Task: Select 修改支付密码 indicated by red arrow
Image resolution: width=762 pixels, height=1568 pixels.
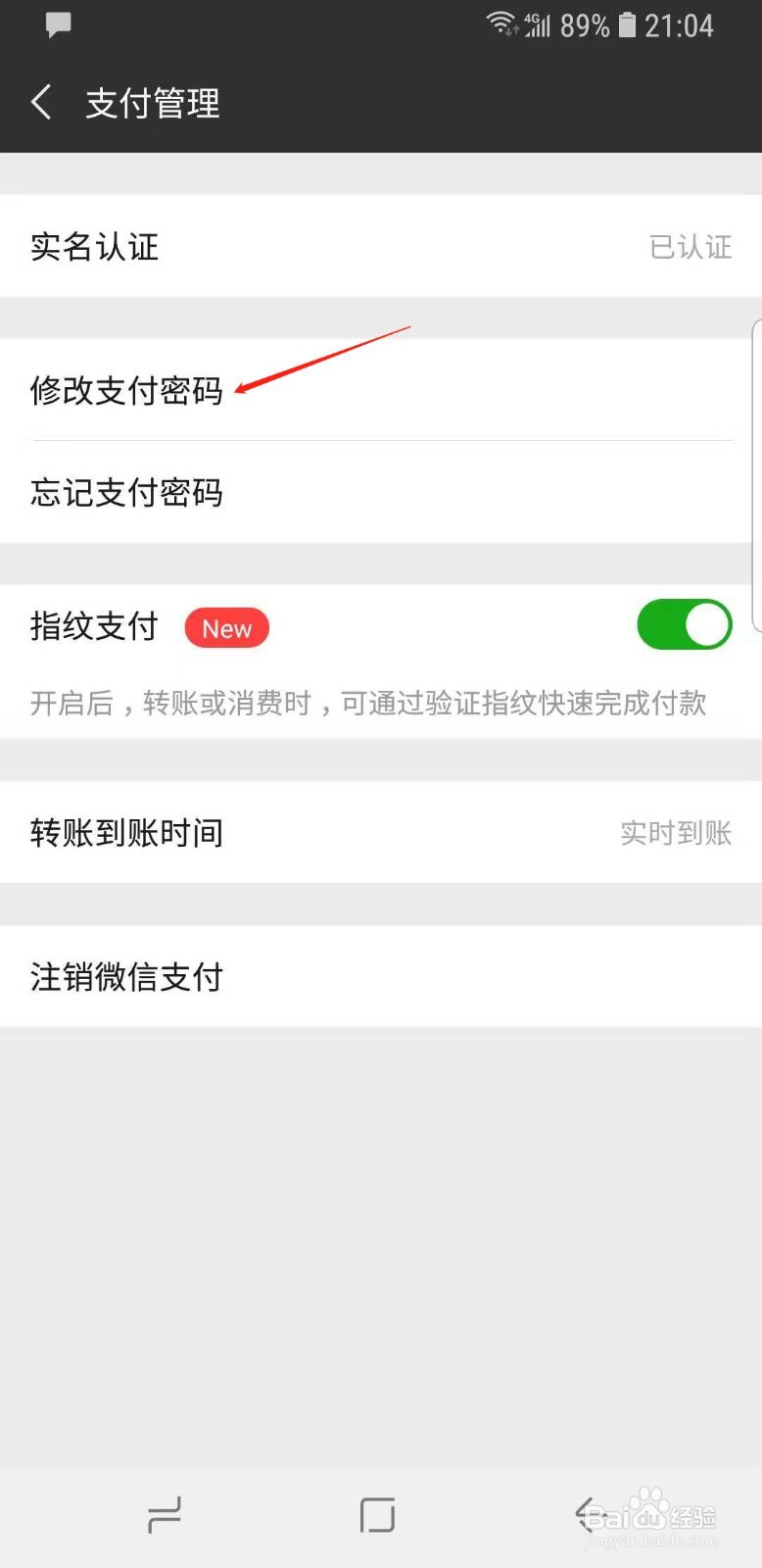Action: (x=126, y=390)
